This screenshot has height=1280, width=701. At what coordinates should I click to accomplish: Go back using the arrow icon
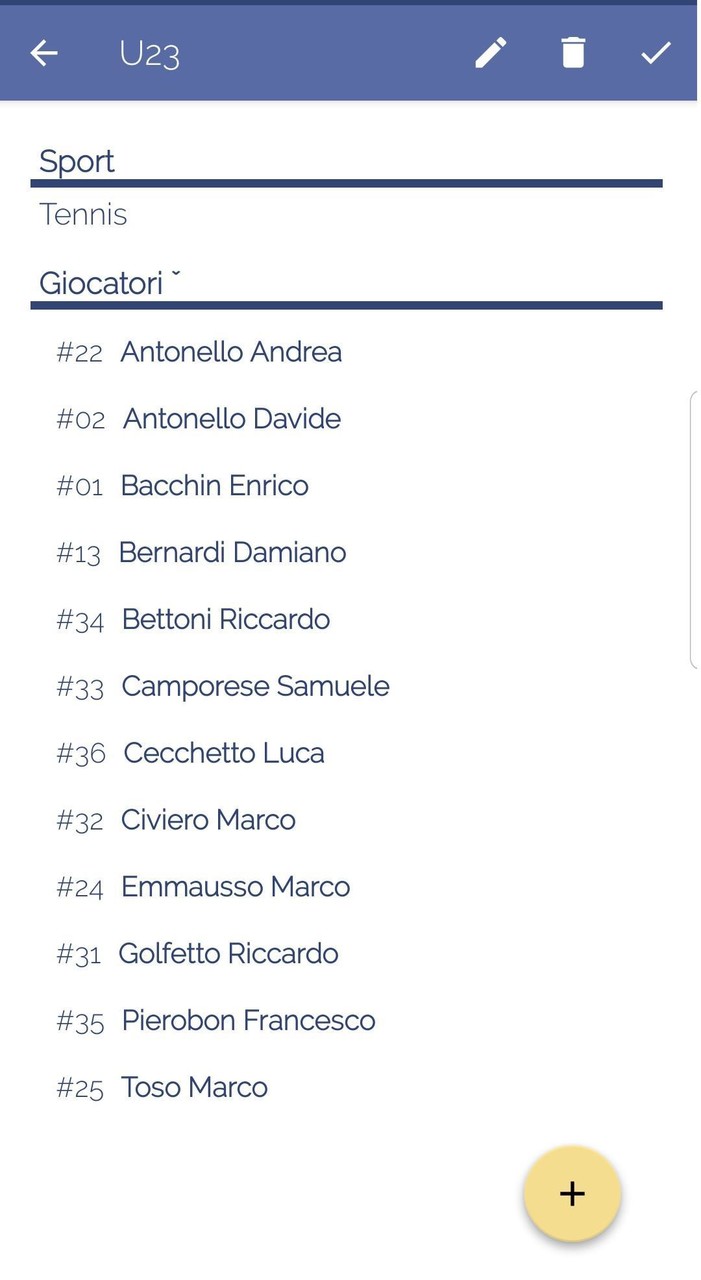coord(44,53)
